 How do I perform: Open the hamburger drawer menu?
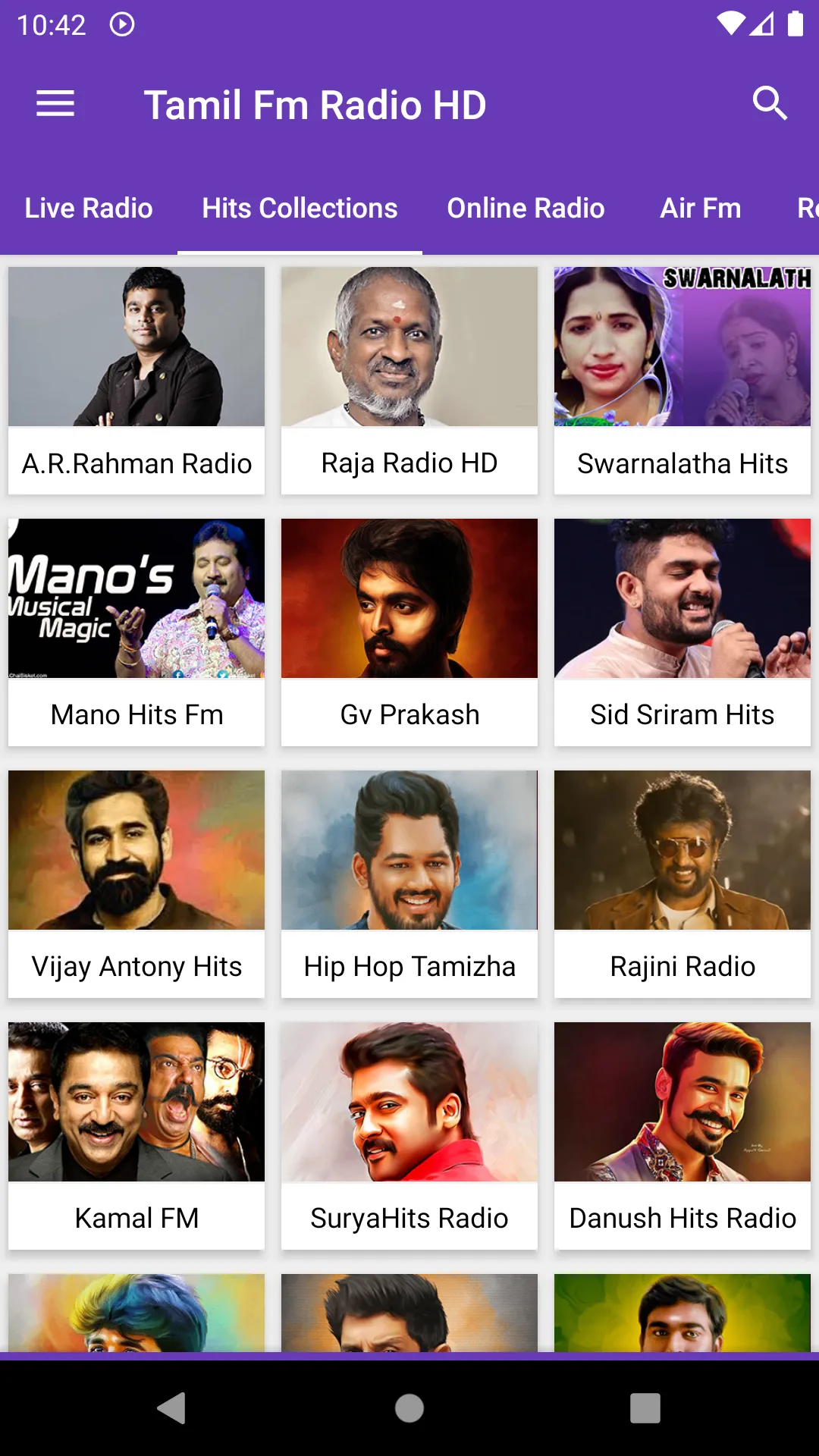point(55,104)
